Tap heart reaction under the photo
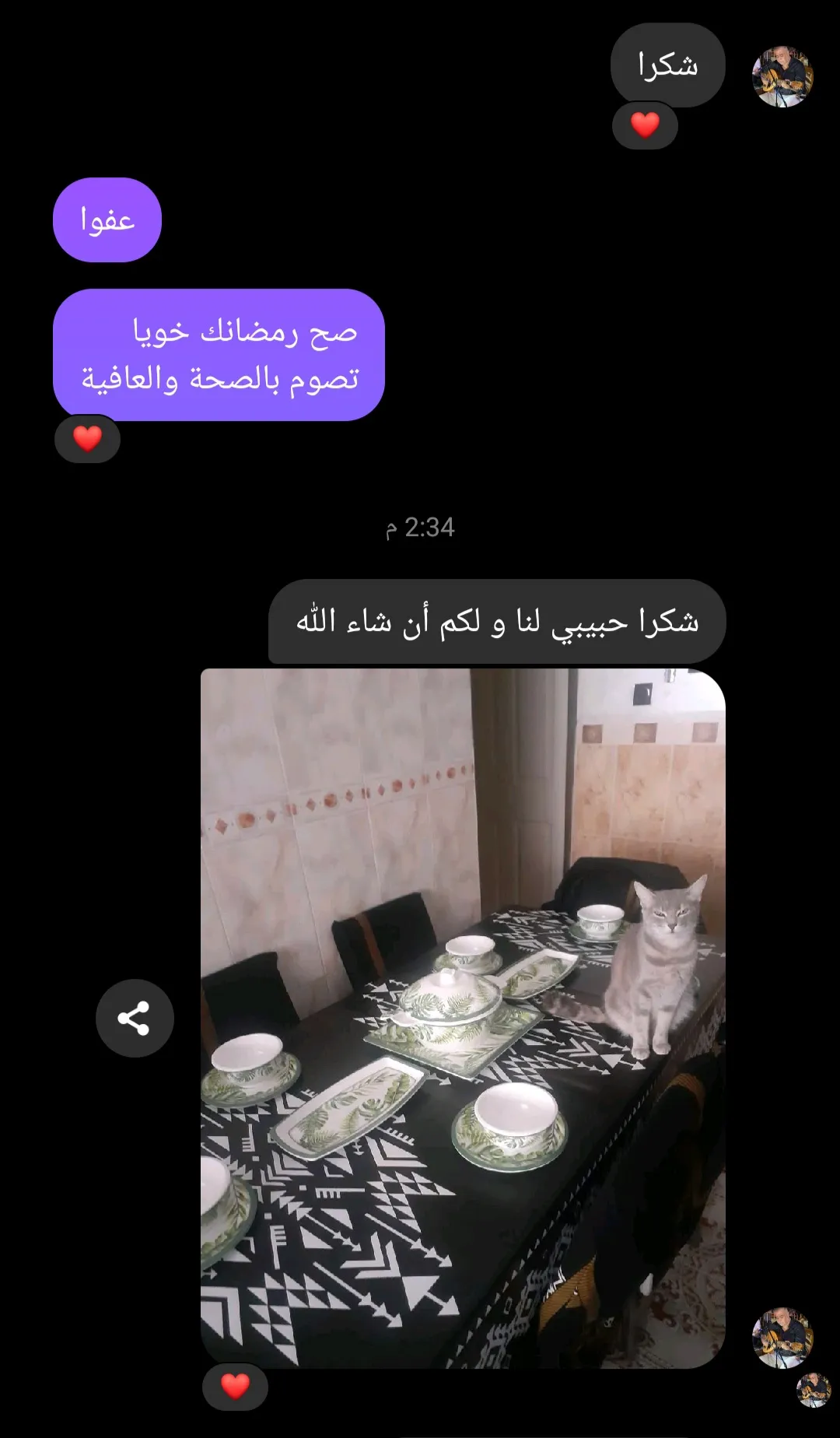Screen dimensions: 840x1438 click(235, 1386)
